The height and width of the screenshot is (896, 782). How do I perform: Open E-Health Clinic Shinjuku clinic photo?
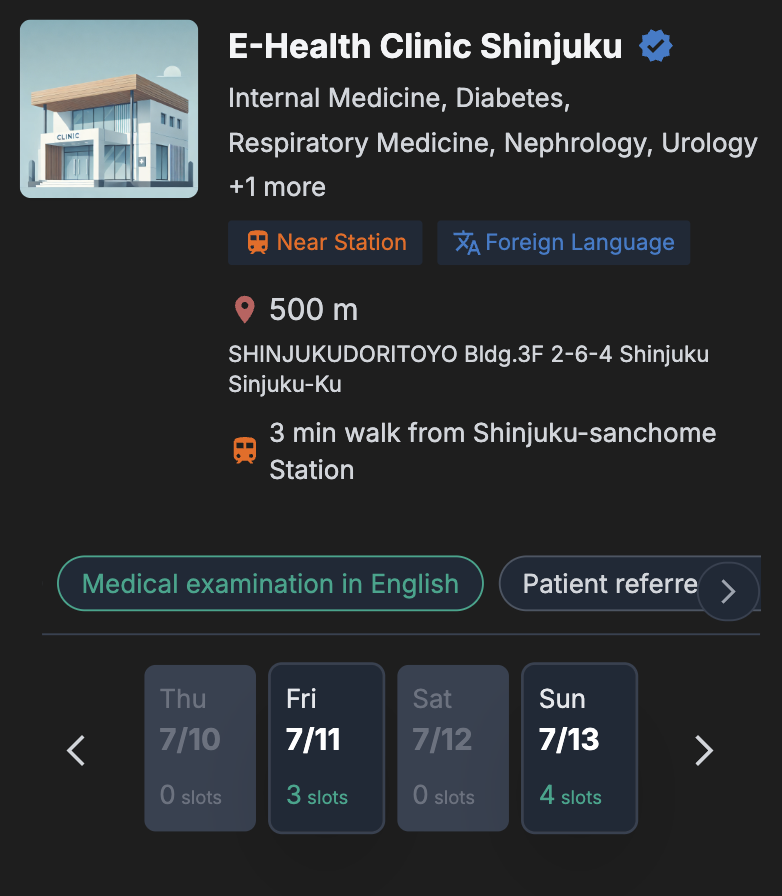[x=109, y=109]
